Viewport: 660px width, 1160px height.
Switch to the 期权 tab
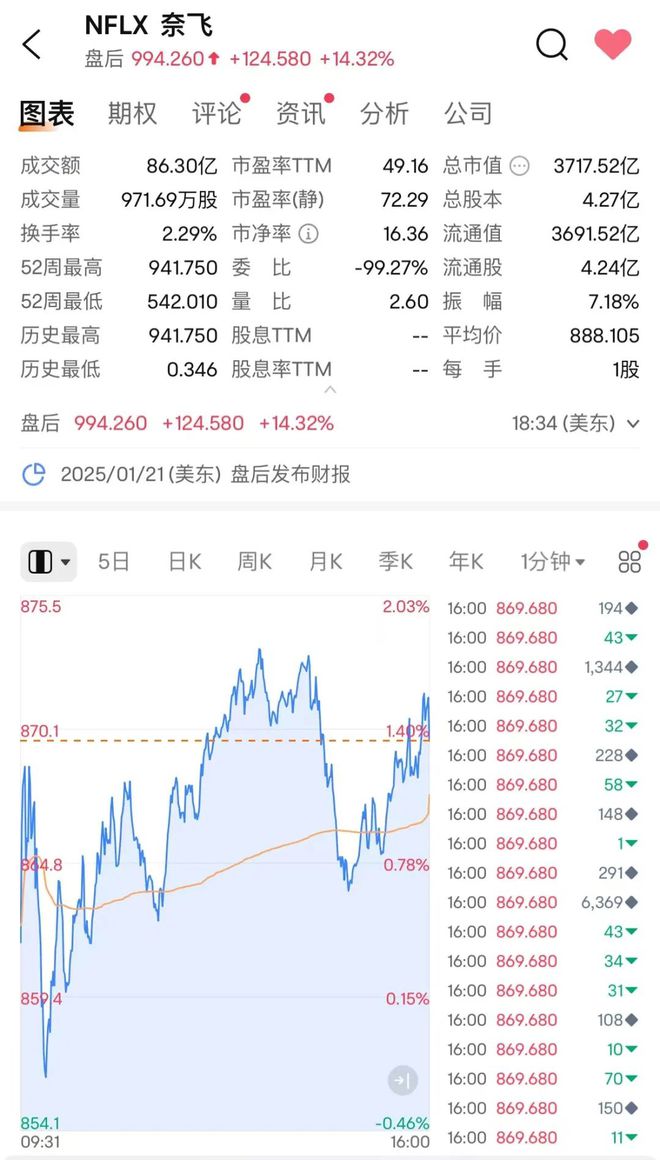132,113
